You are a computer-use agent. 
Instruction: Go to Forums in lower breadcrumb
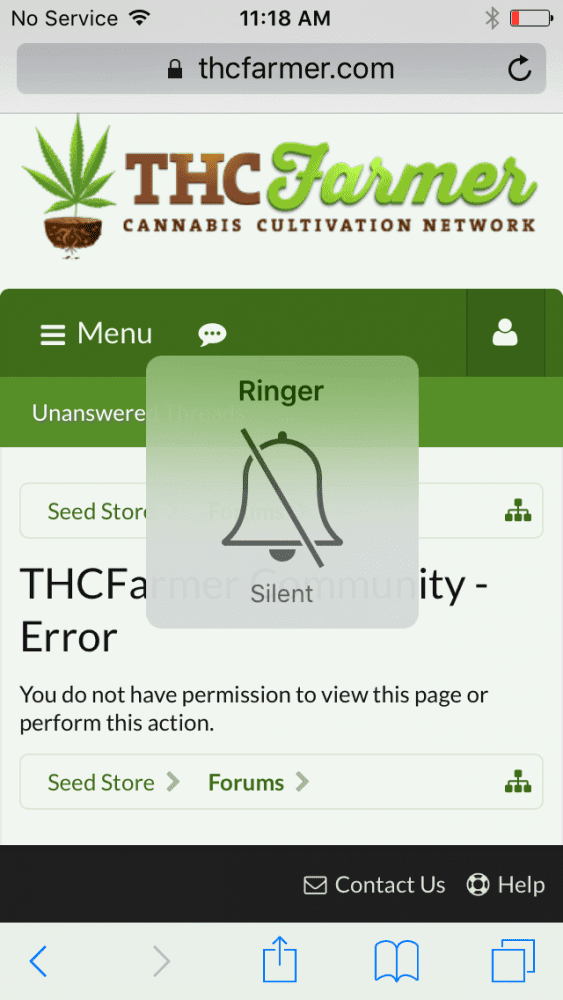point(246,783)
